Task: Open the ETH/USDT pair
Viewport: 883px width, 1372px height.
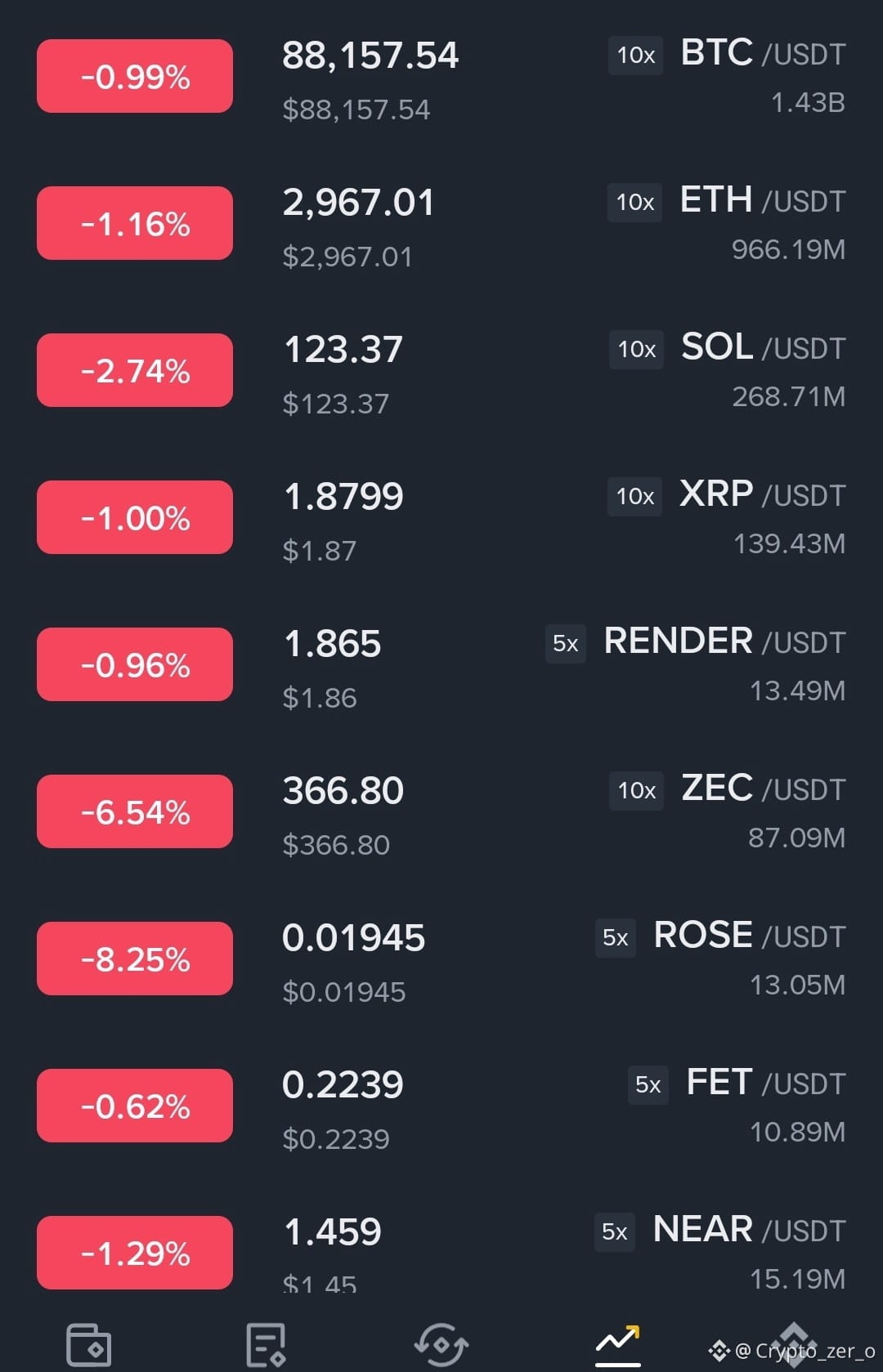Action: (x=441, y=223)
